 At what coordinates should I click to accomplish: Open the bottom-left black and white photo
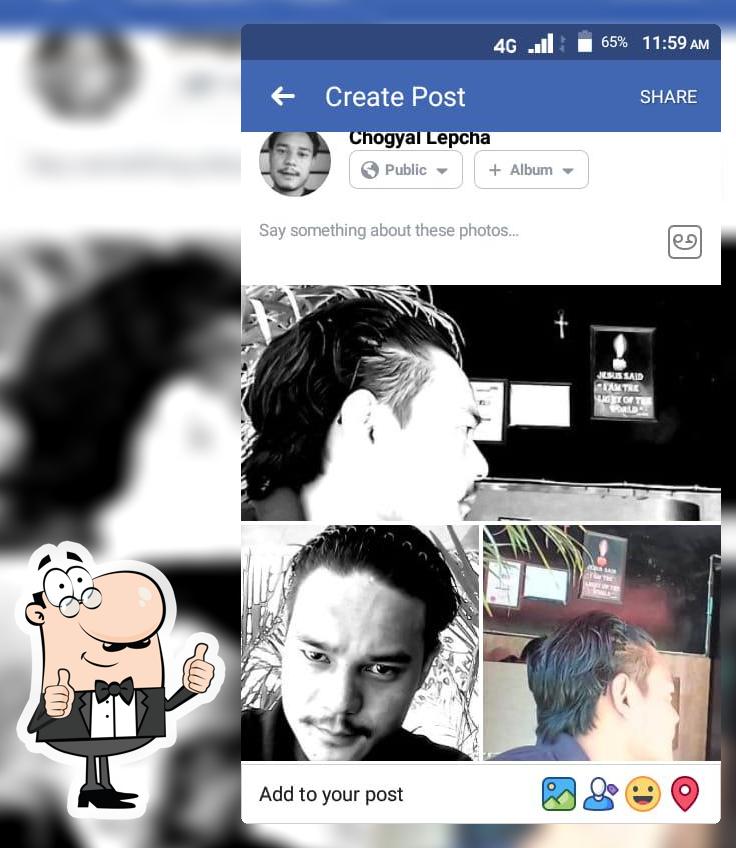(360, 643)
